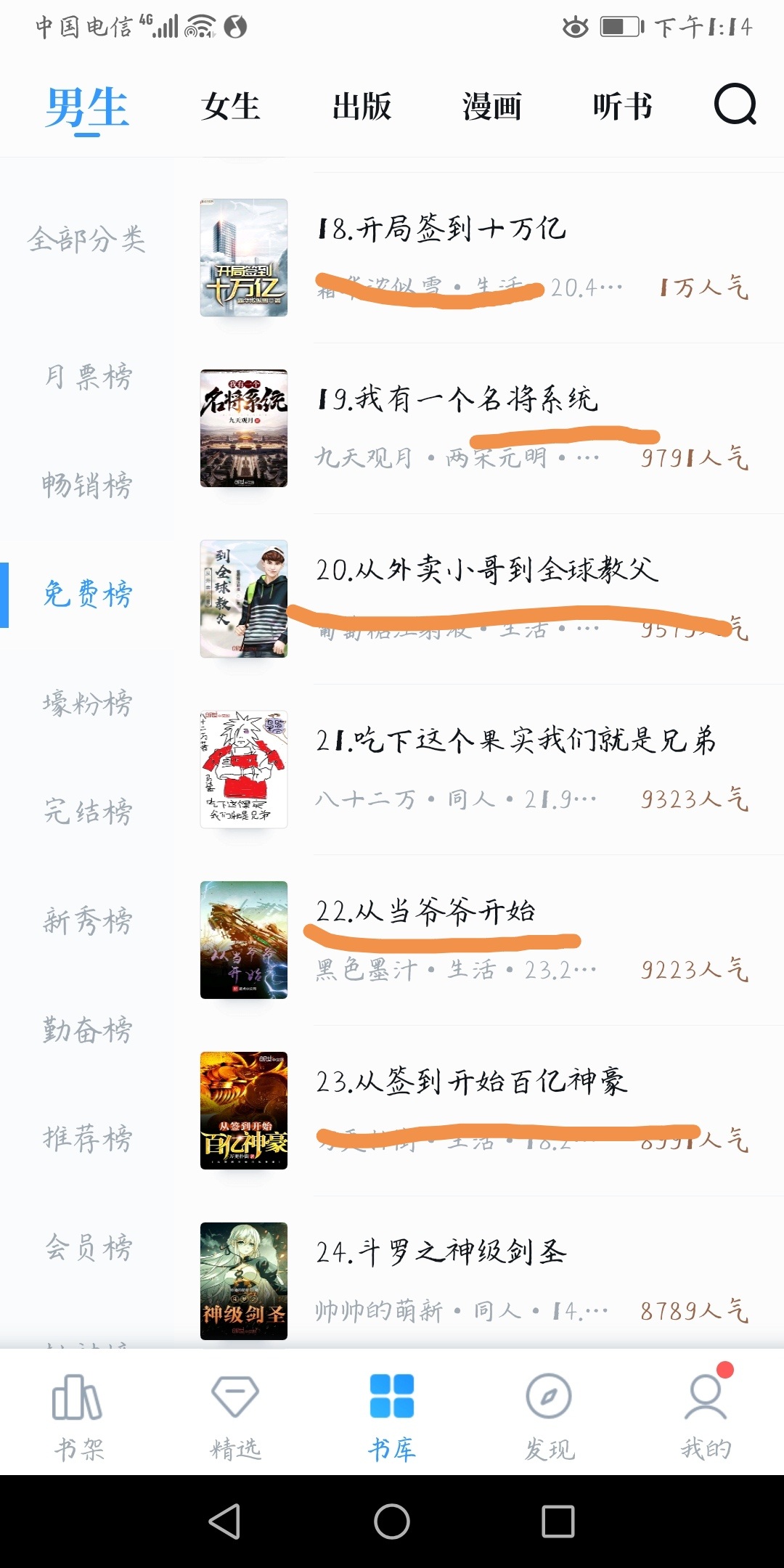Open the 我的 profile tab
784x1568 pixels.
click(x=706, y=1416)
